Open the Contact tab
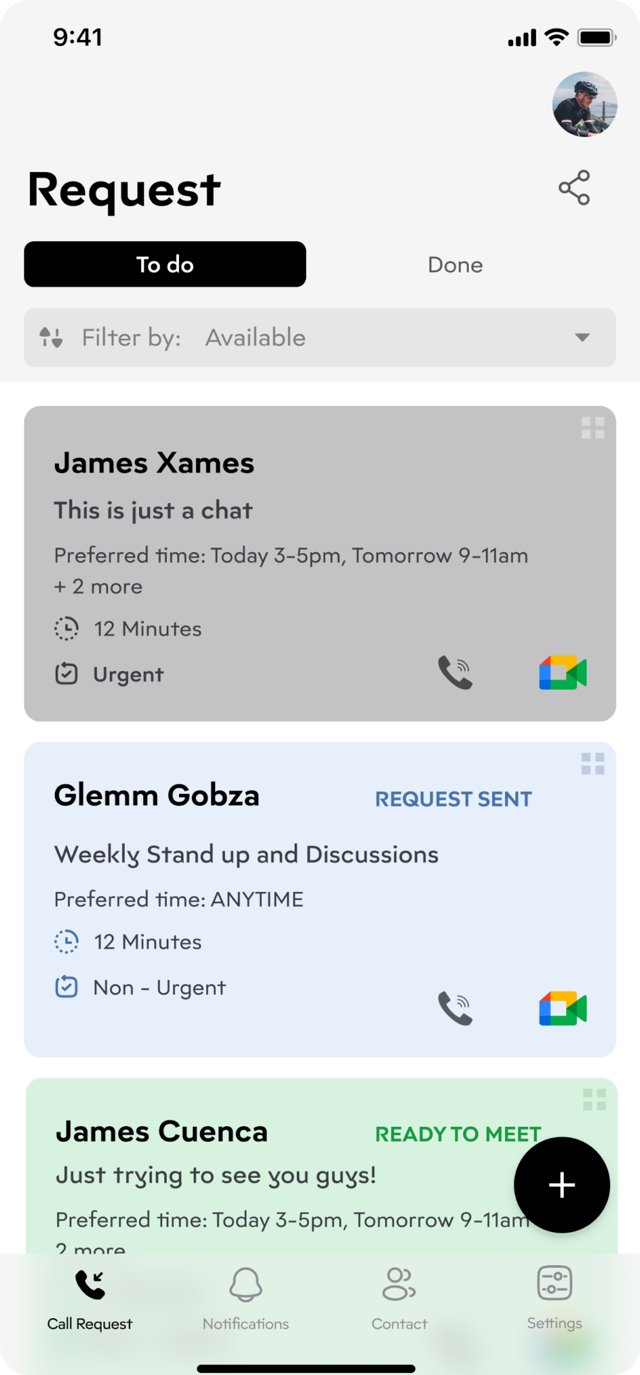The image size is (640, 1375). tap(399, 1298)
